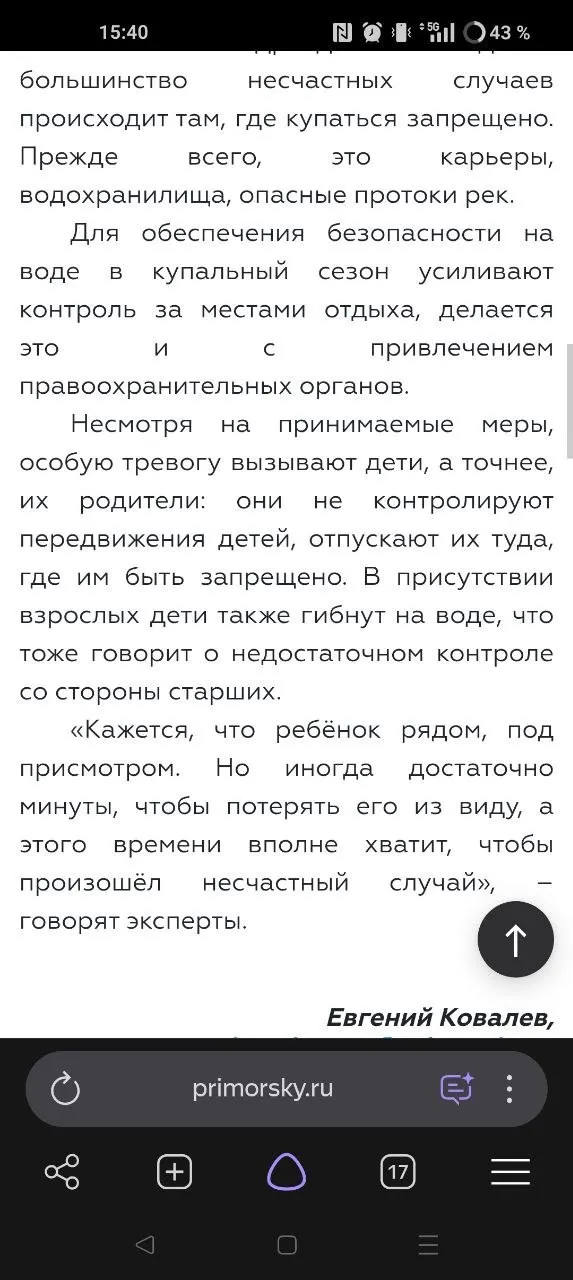Share this page
The width and height of the screenshot is (573, 1280).
coord(62,1171)
